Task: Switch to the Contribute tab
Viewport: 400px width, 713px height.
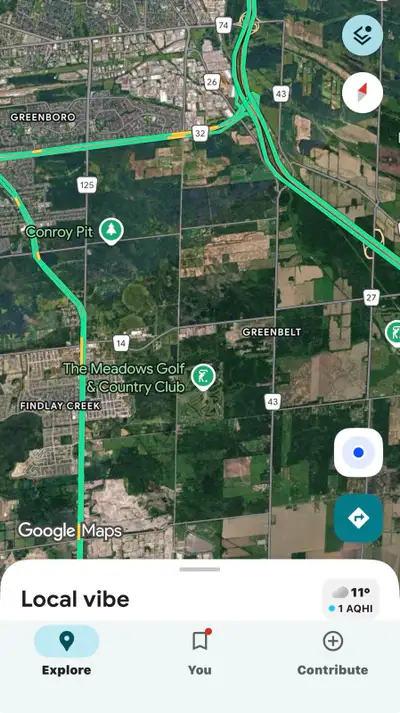Action: [333, 652]
